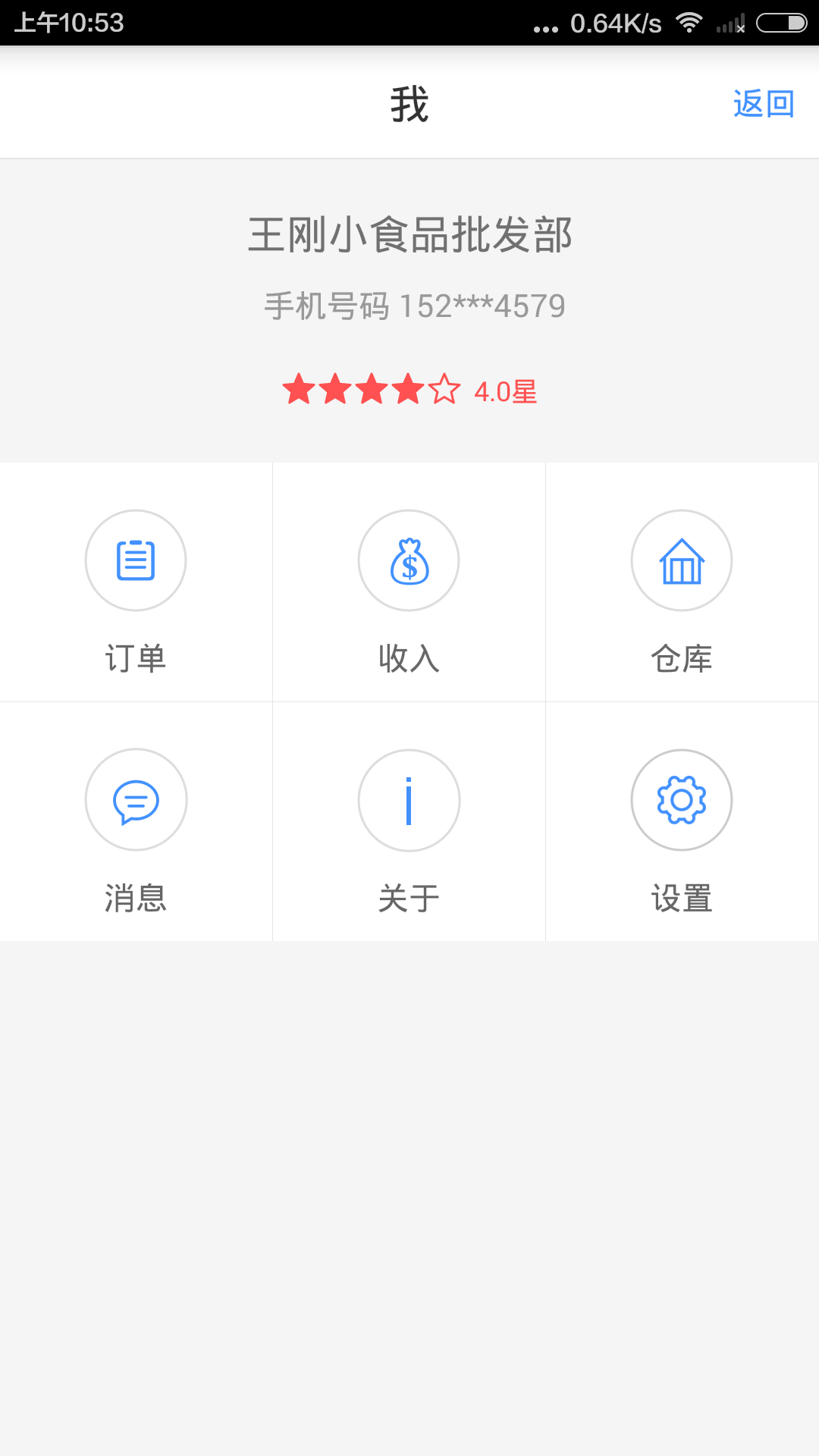The width and height of the screenshot is (819, 1456).
Task: Tap store name 王刚小食品批发部
Action: pos(409,235)
